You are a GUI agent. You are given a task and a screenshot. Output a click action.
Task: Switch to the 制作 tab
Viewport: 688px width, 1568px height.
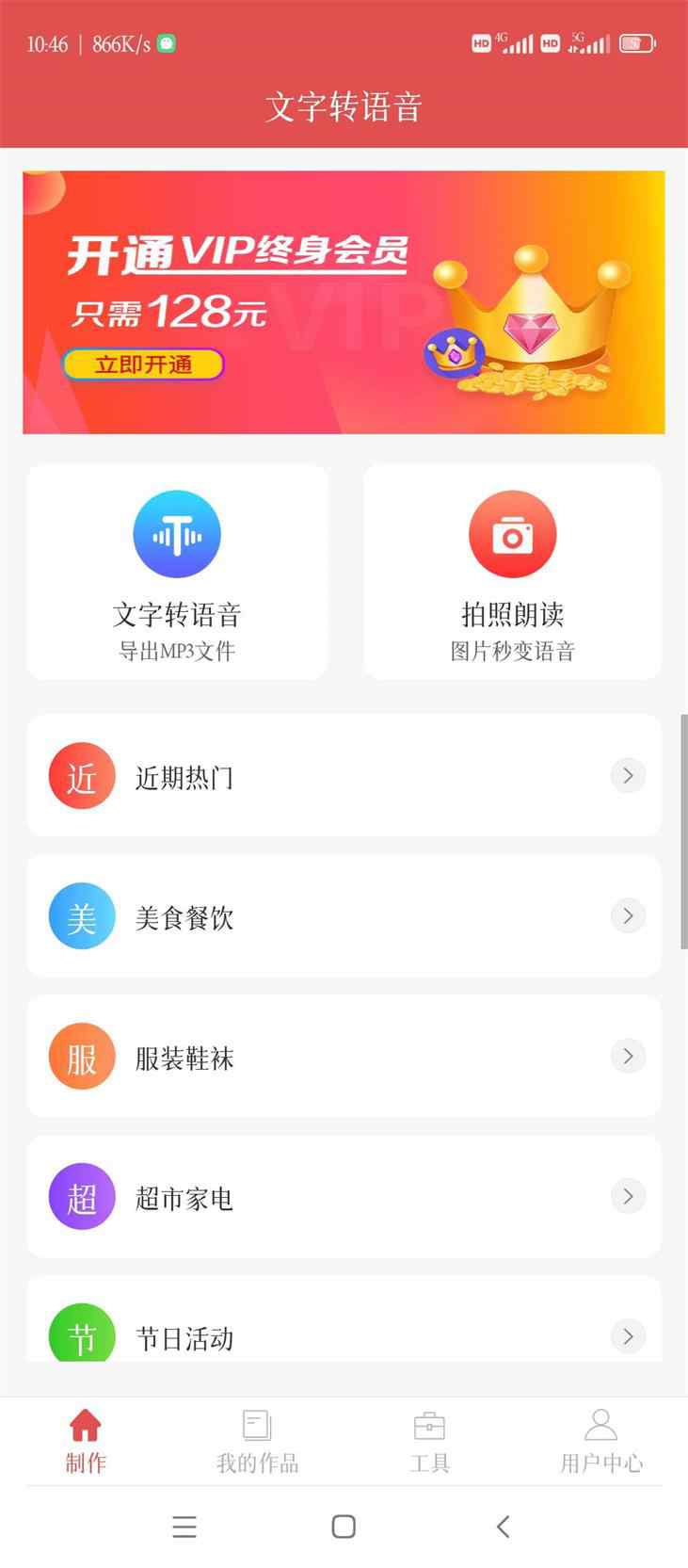pyautogui.click(x=86, y=1441)
